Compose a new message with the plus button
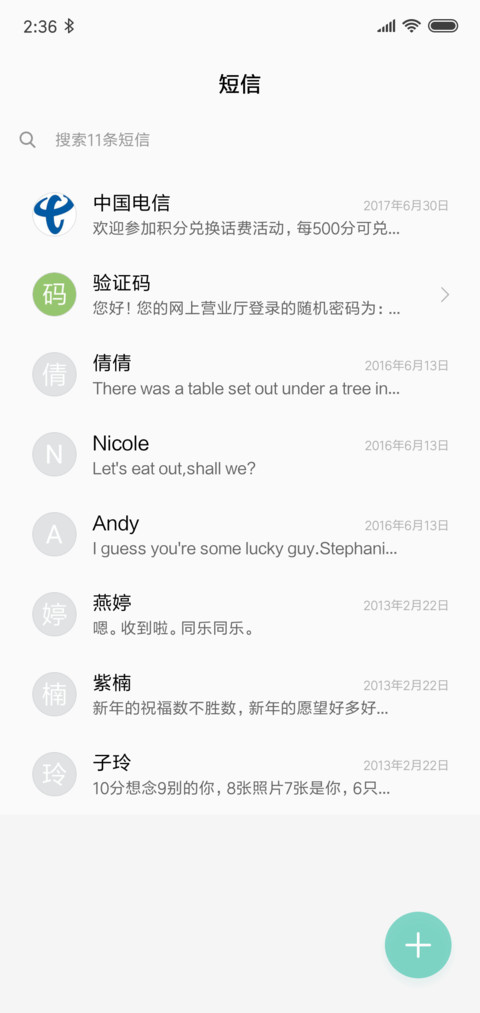Viewport: 480px width, 1013px height. [418, 945]
